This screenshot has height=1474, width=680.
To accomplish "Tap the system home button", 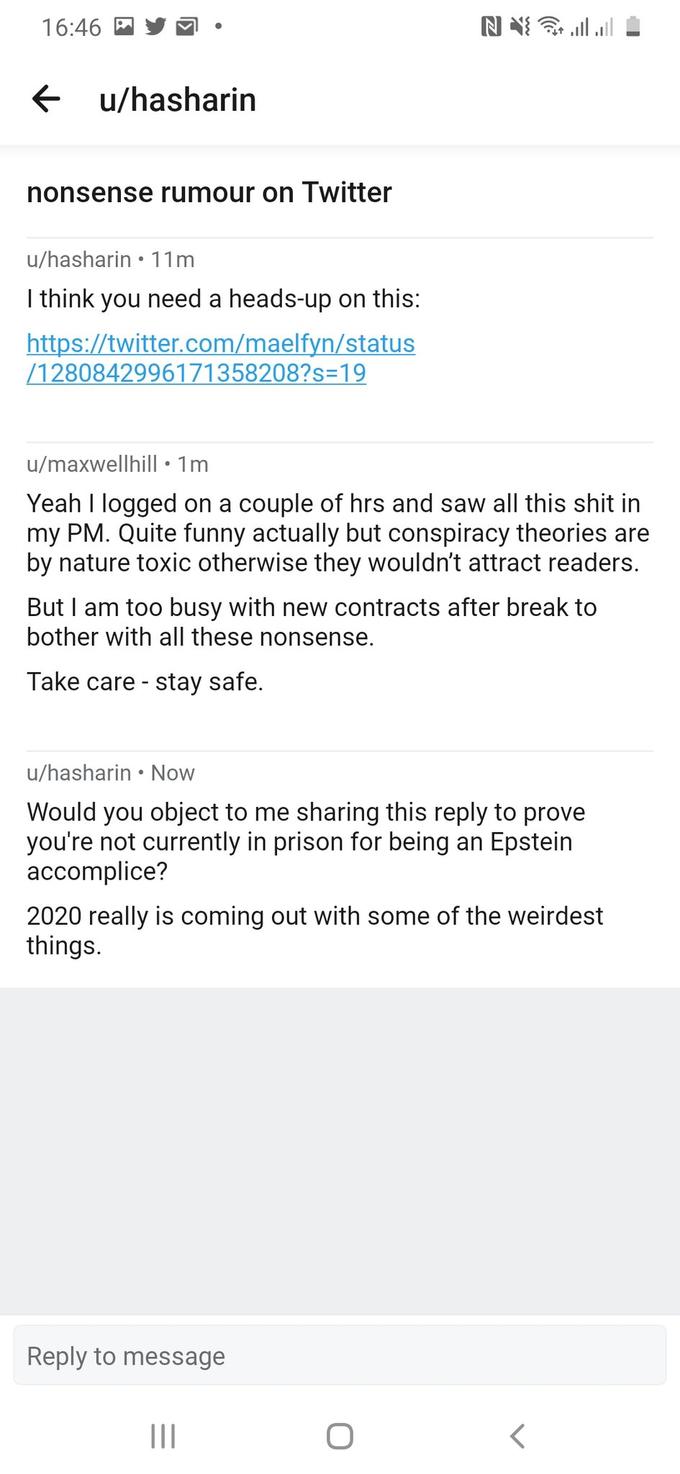I will [x=339, y=1436].
